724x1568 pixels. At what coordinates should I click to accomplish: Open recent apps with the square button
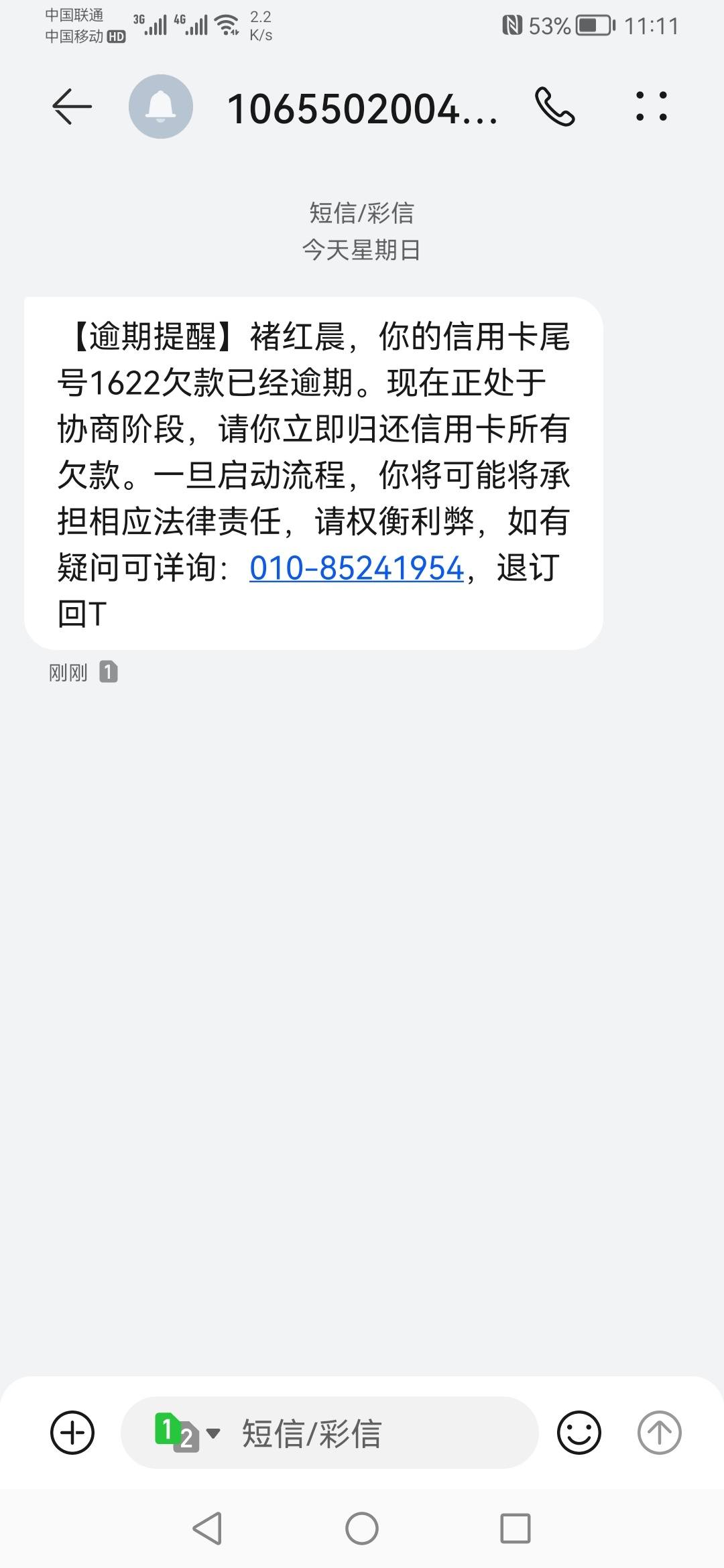[516, 1528]
